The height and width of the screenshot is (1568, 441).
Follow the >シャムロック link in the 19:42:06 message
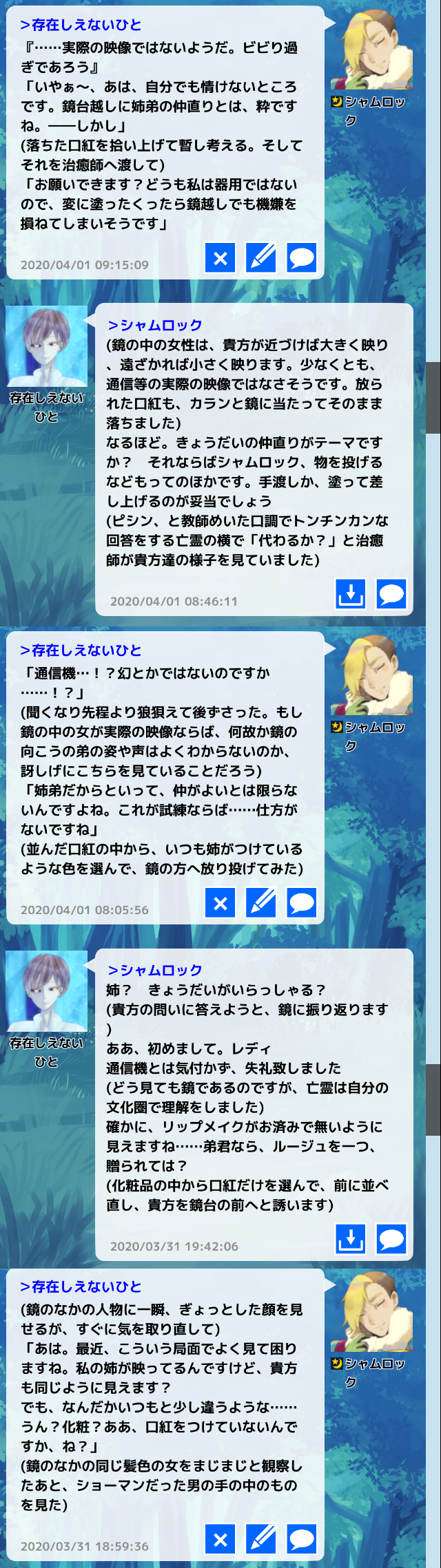[155, 970]
